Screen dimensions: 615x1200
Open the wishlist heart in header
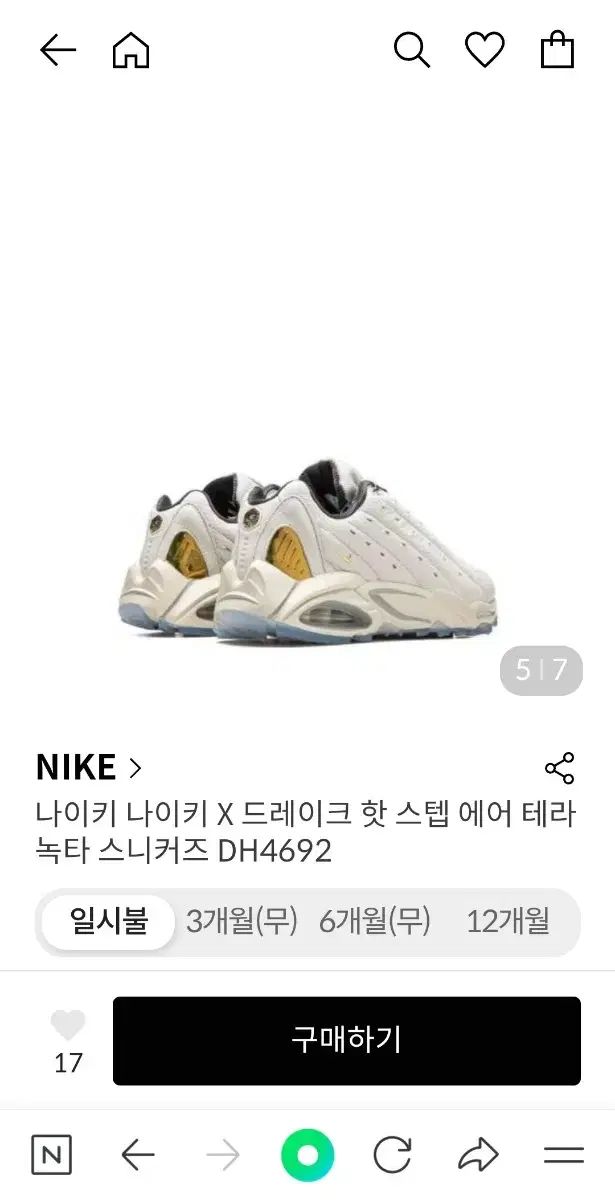(x=484, y=50)
